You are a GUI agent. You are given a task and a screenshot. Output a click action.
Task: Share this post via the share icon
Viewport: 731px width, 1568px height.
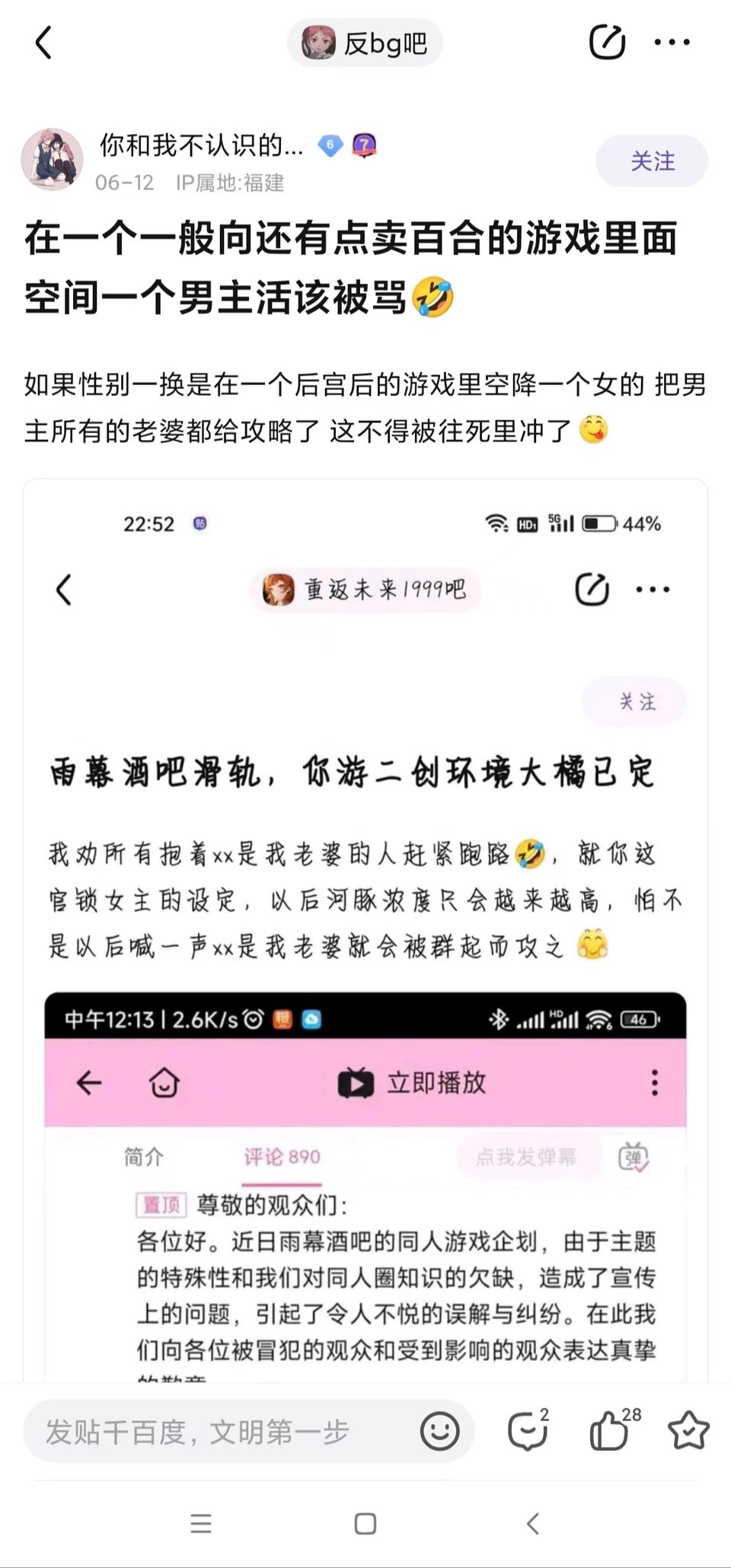(x=607, y=43)
